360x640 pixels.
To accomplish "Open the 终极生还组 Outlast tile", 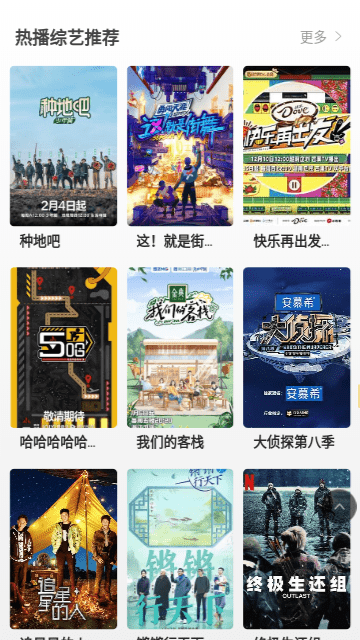I will coord(297,549).
